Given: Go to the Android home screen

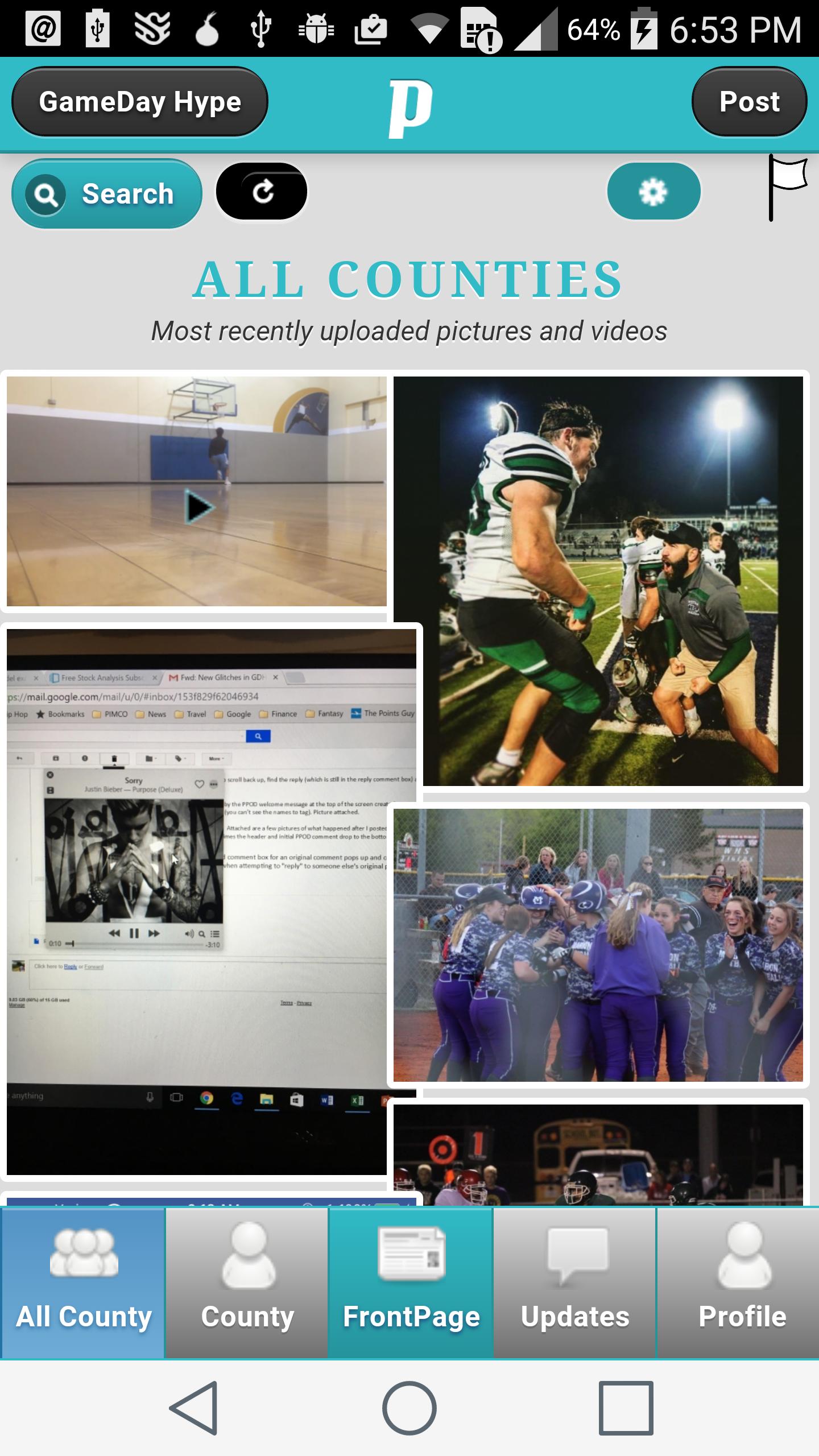Looking at the screenshot, I should [409, 1408].
